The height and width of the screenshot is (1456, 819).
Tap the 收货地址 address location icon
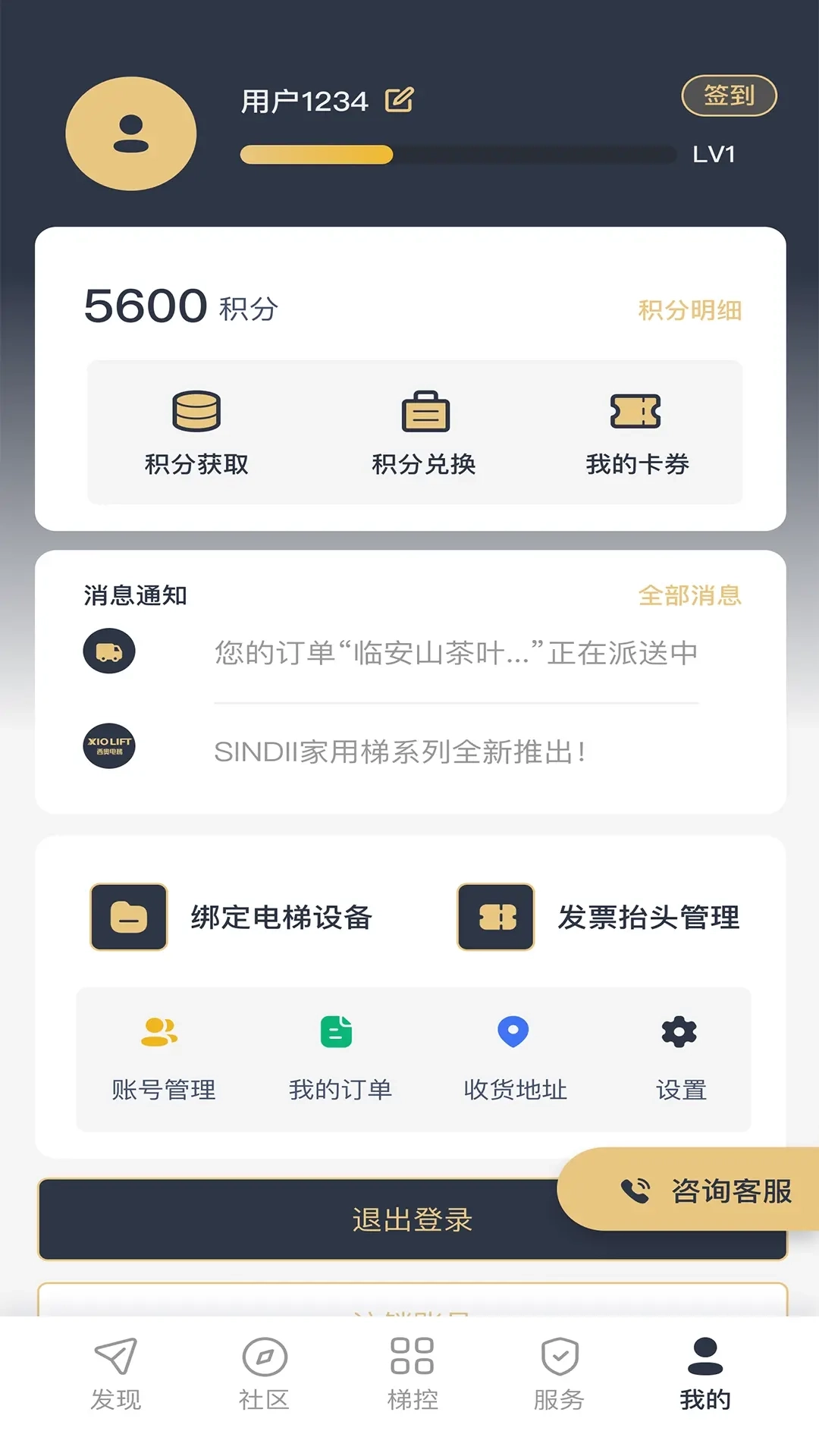515,1030
